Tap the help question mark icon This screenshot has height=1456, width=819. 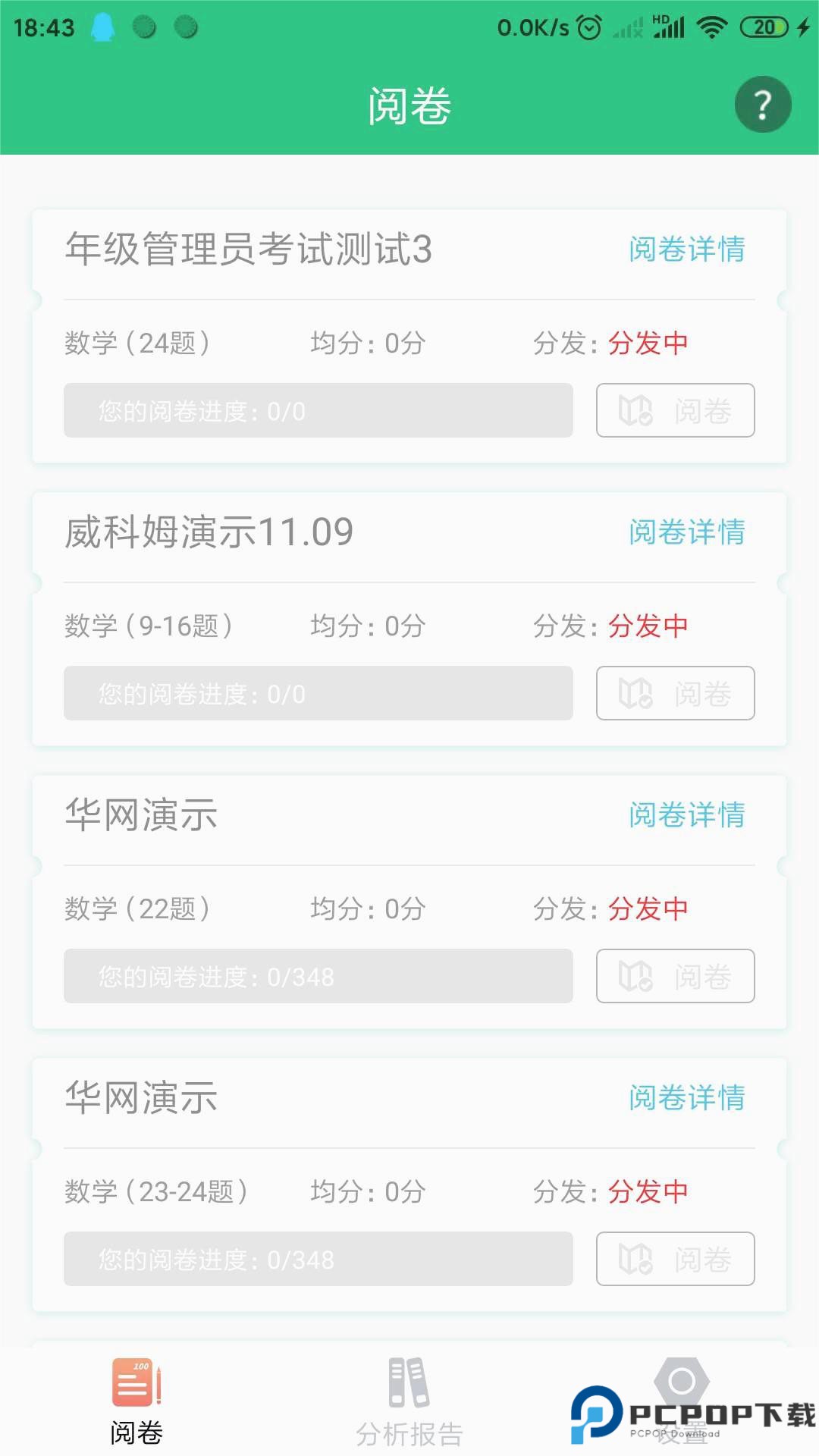(x=763, y=104)
